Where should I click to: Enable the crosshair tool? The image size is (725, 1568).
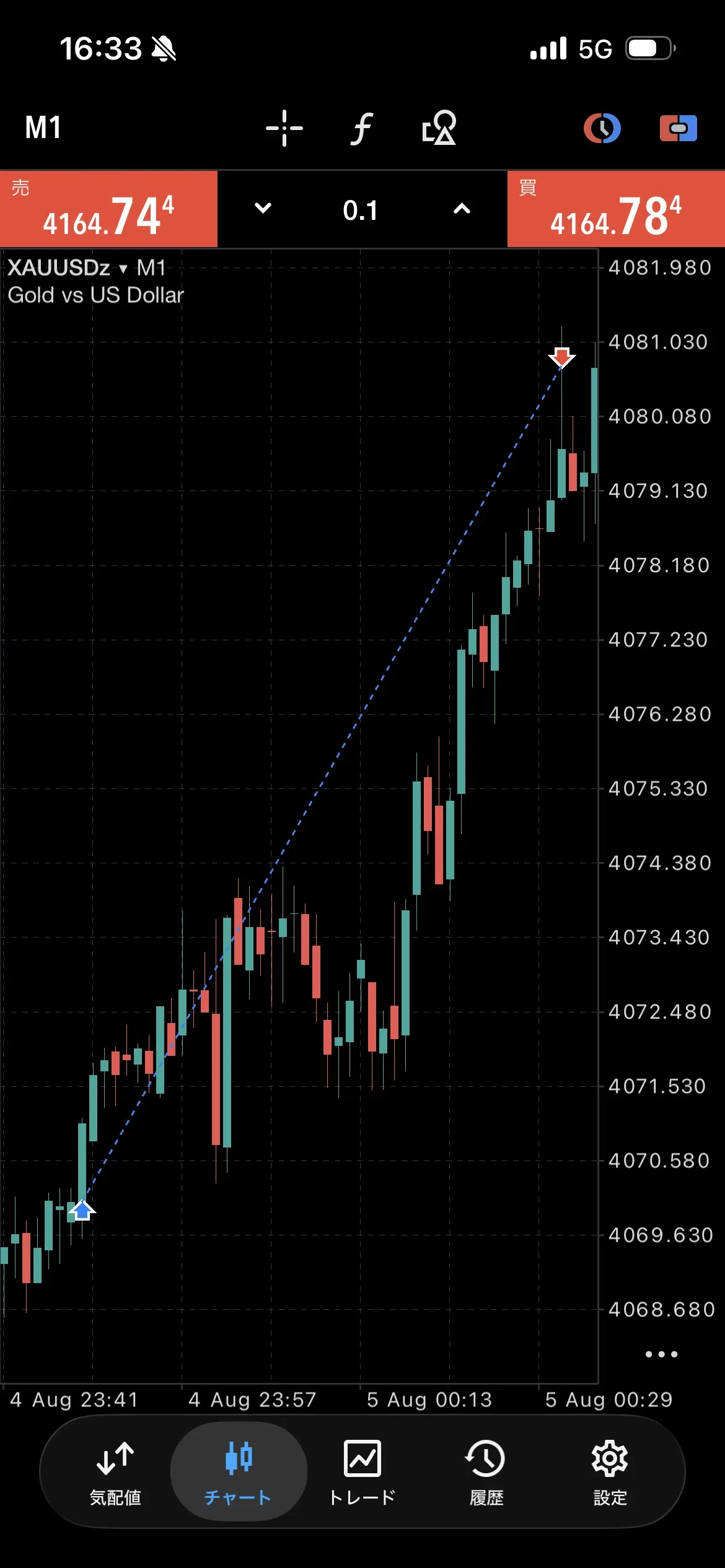pyautogui.click(x=284, y=128)
